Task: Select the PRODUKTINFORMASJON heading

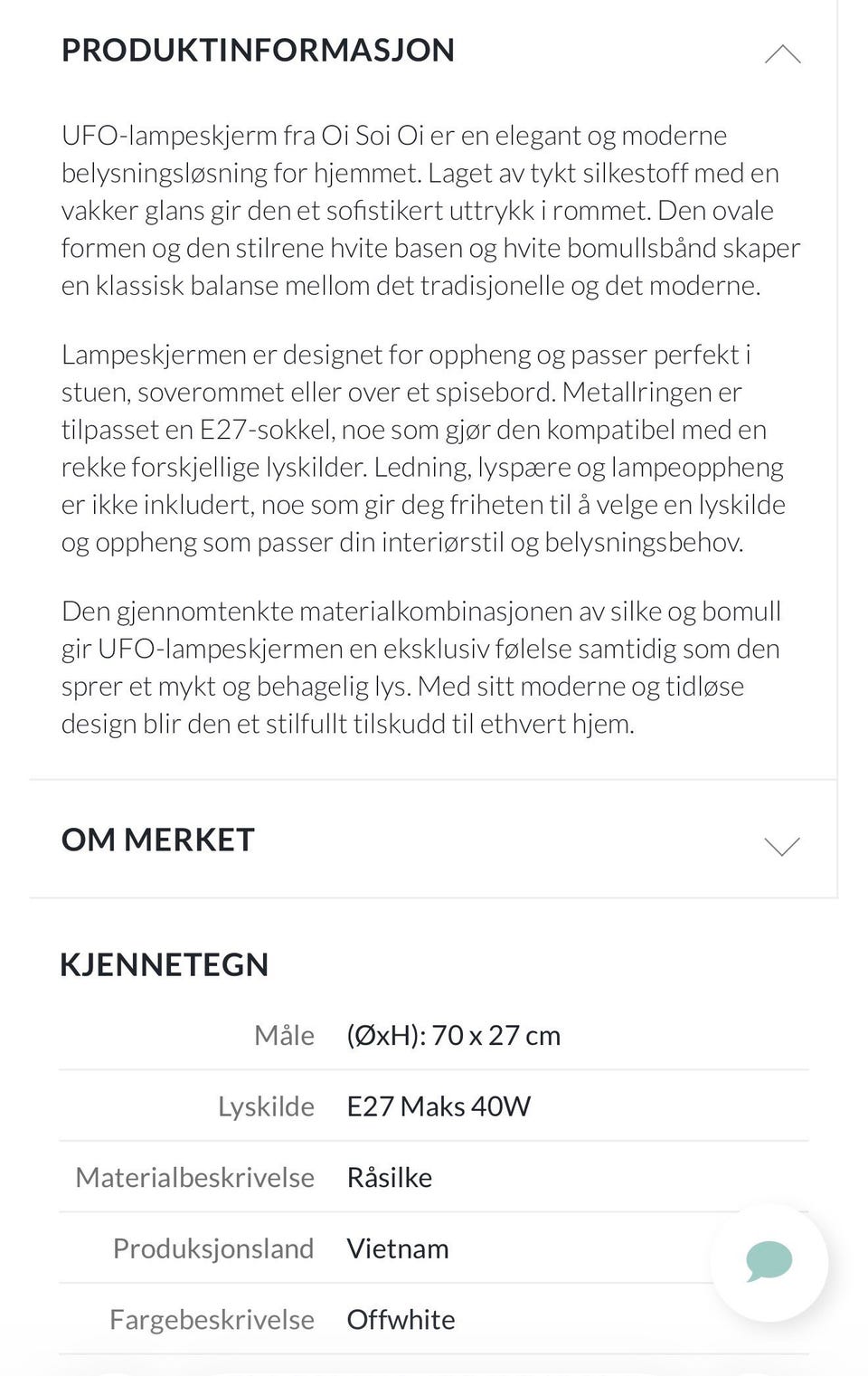Action: 257,51
